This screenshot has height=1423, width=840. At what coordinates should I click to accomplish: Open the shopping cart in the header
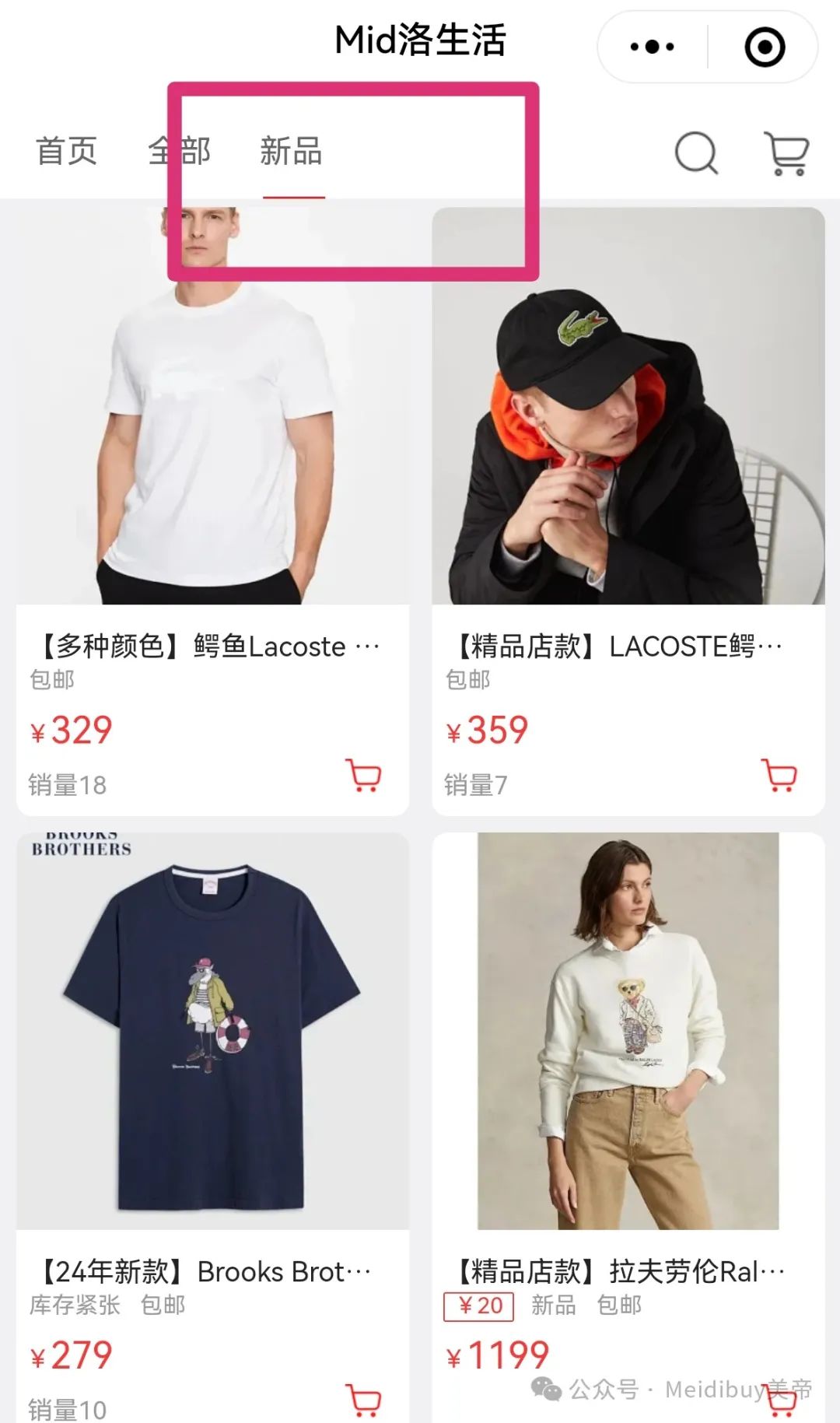[788, 152]
